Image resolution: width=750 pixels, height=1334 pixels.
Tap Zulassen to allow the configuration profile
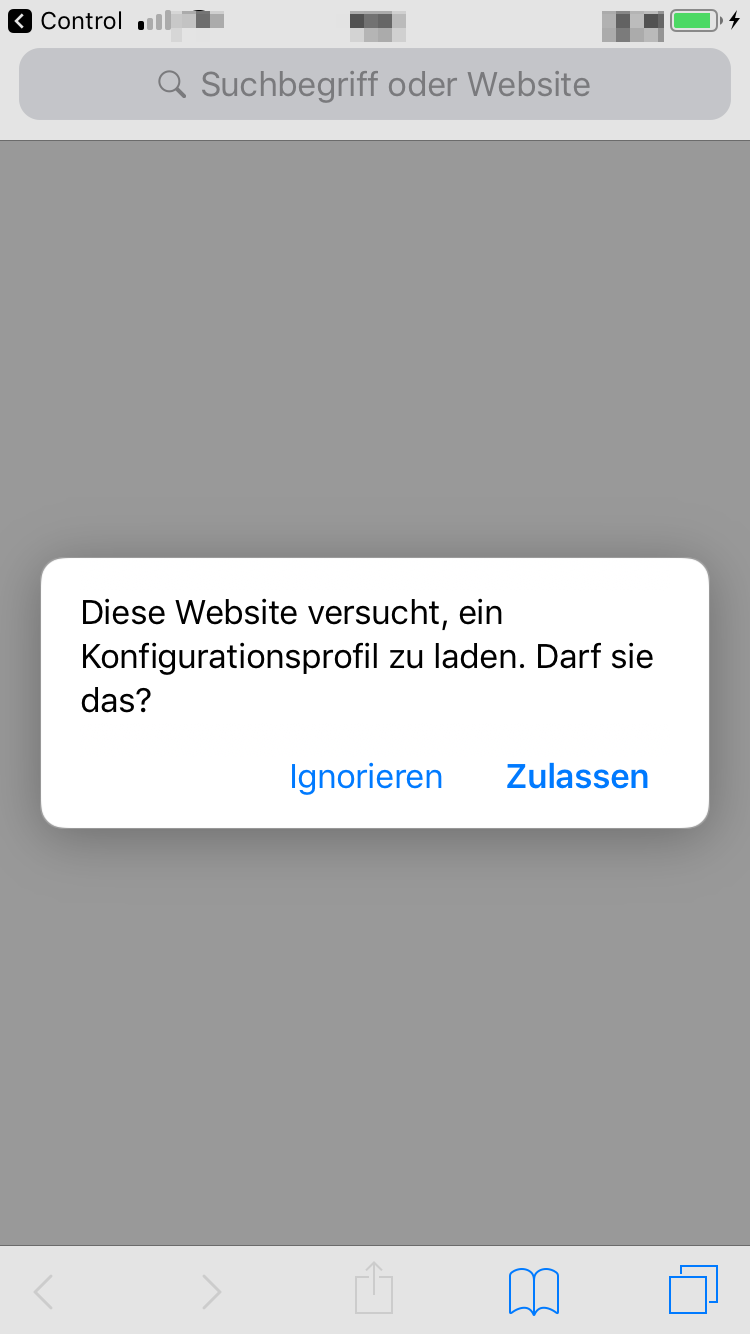[x=577, y=776]
